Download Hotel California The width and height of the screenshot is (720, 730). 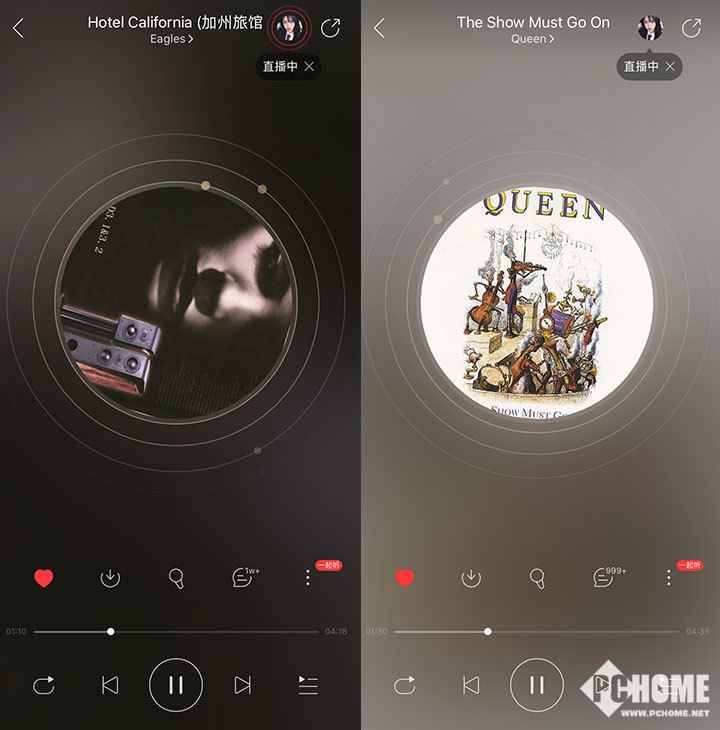click(x=110, y=578)
